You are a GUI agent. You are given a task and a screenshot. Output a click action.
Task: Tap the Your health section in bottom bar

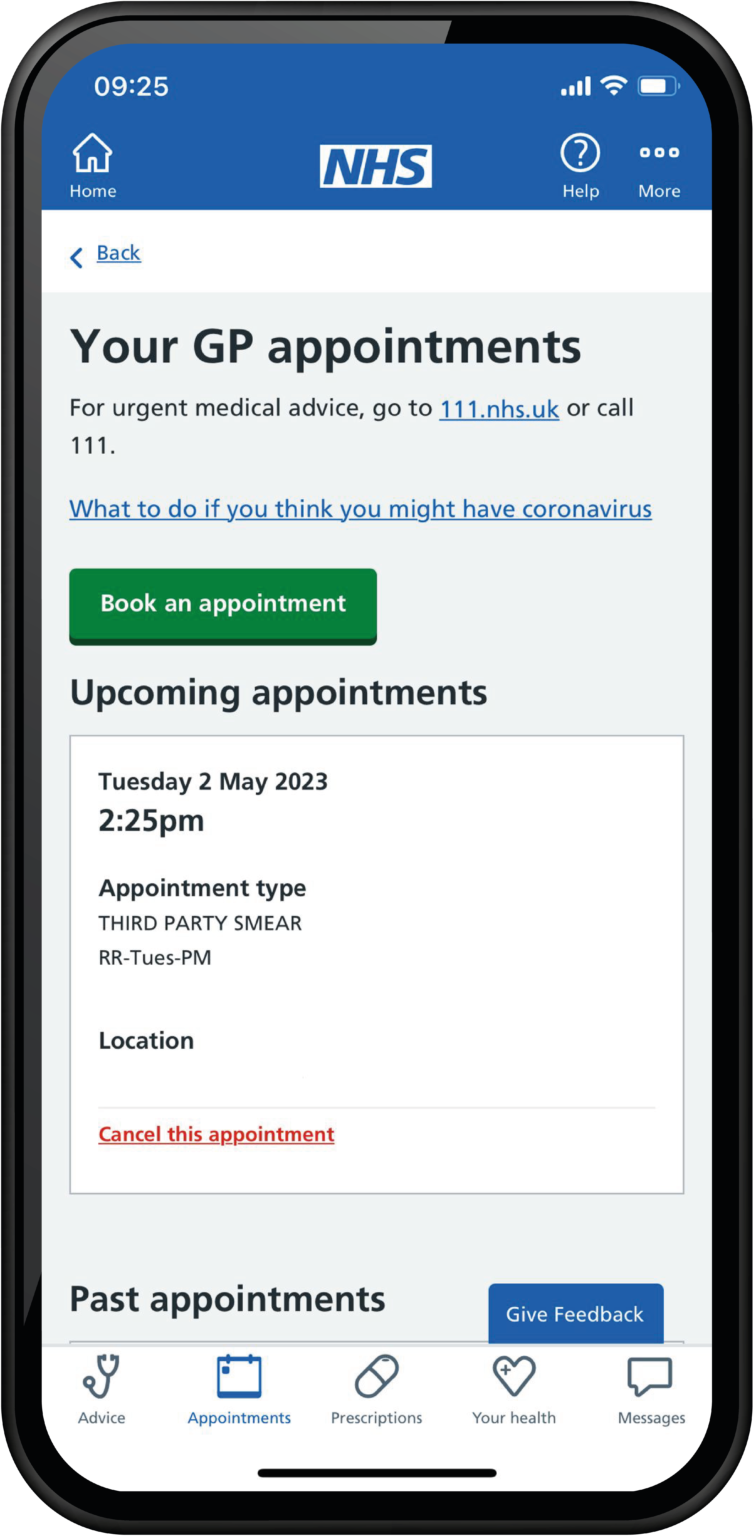click(x=514, y=1390)
